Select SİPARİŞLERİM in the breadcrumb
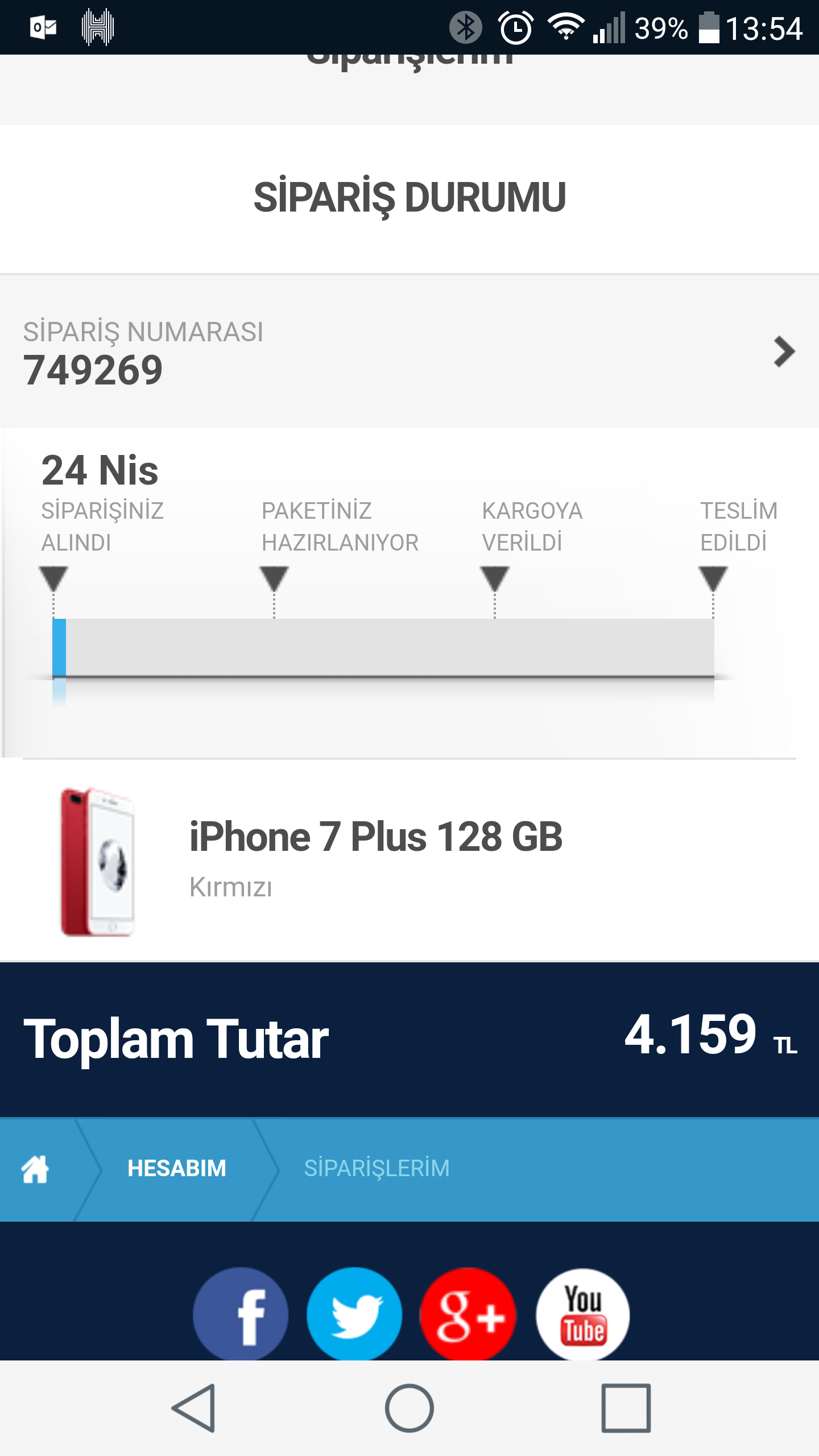Image resolution: width=819 pixels, height=1456 pixels. click(377, 1169)
